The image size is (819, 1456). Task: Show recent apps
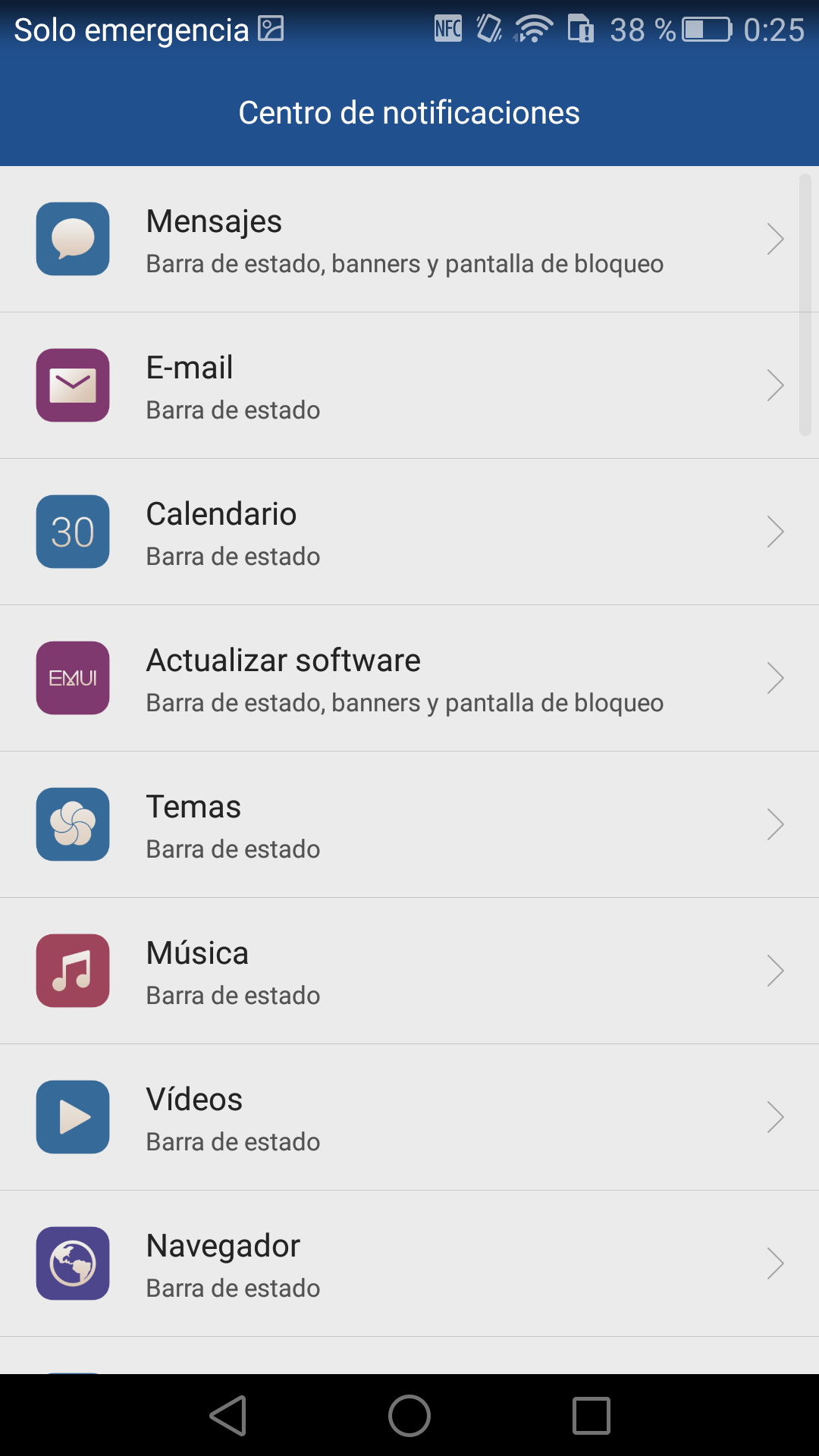click(591, 1416)
